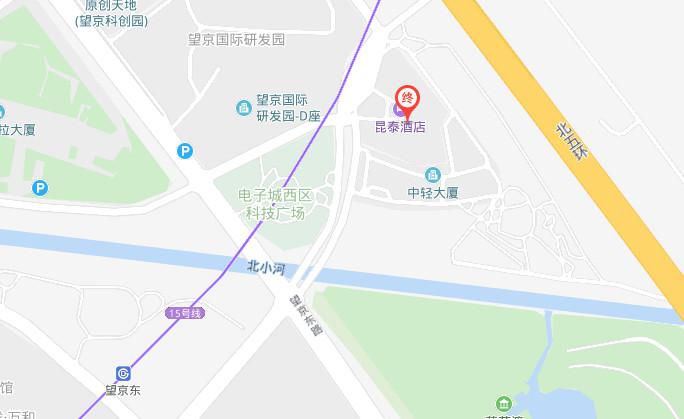Open 望京国际研发园-D座 place marker
Image resolution: width=684 pixels, height=419 pixels.
pos(243,107)
